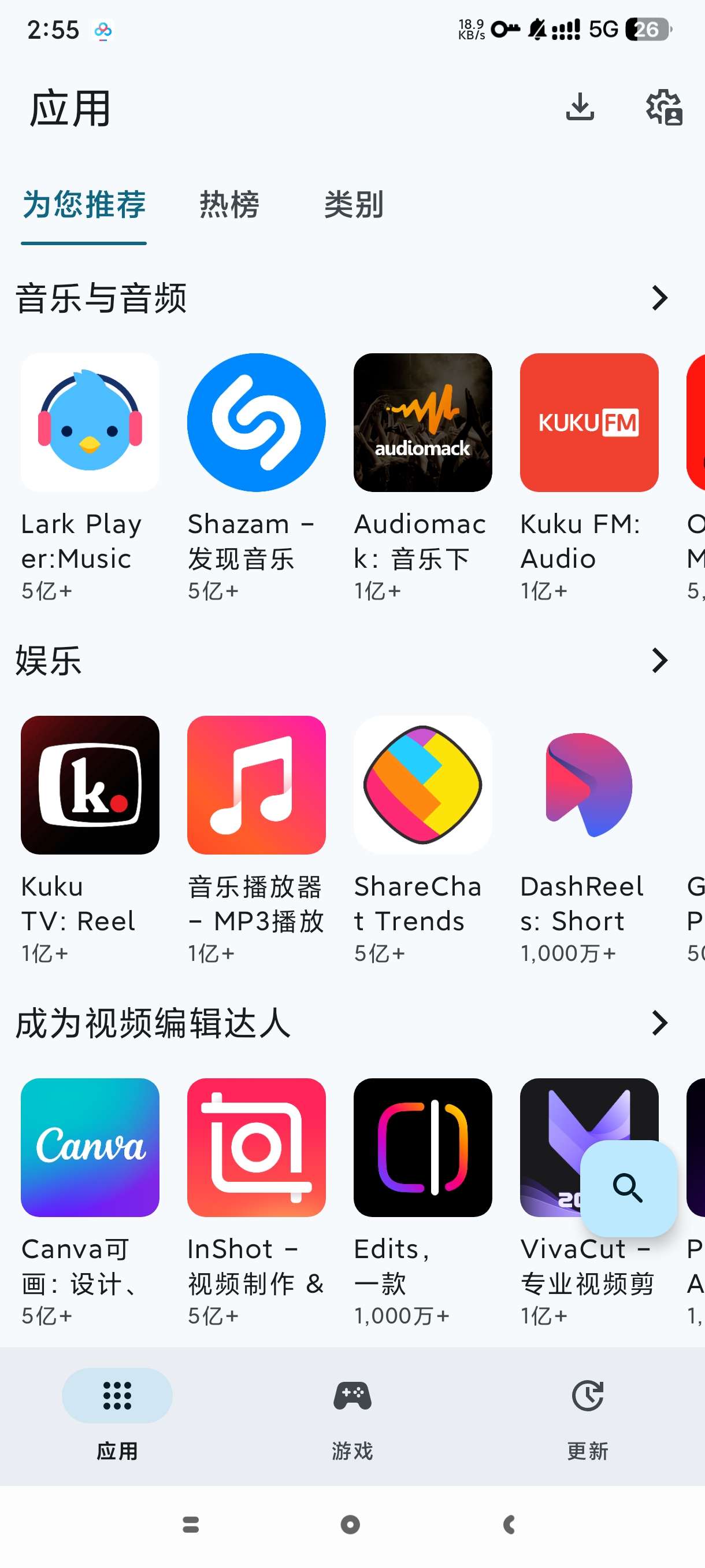The height and width of the screenshot is (1568, 705).
Task: Open the Audiomack app page
Action: [423, 423]
